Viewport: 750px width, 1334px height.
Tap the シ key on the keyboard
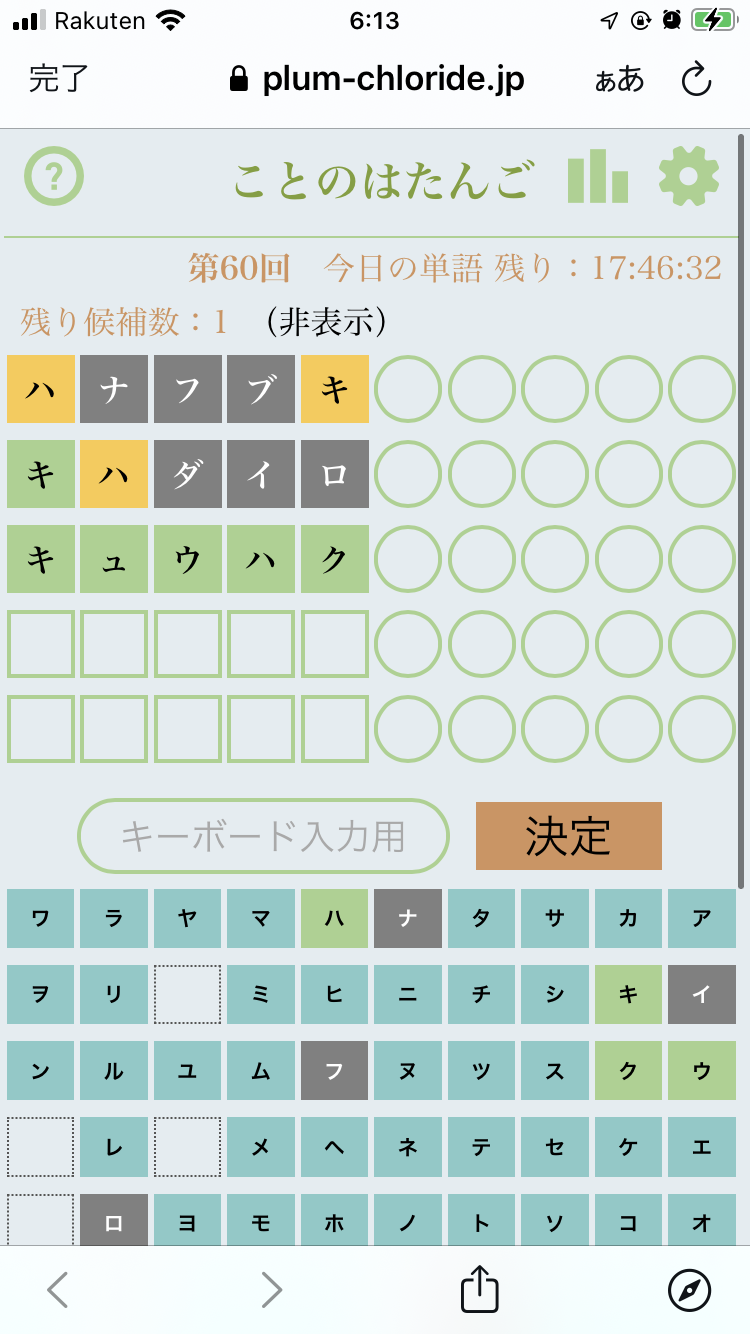[554, 994]
